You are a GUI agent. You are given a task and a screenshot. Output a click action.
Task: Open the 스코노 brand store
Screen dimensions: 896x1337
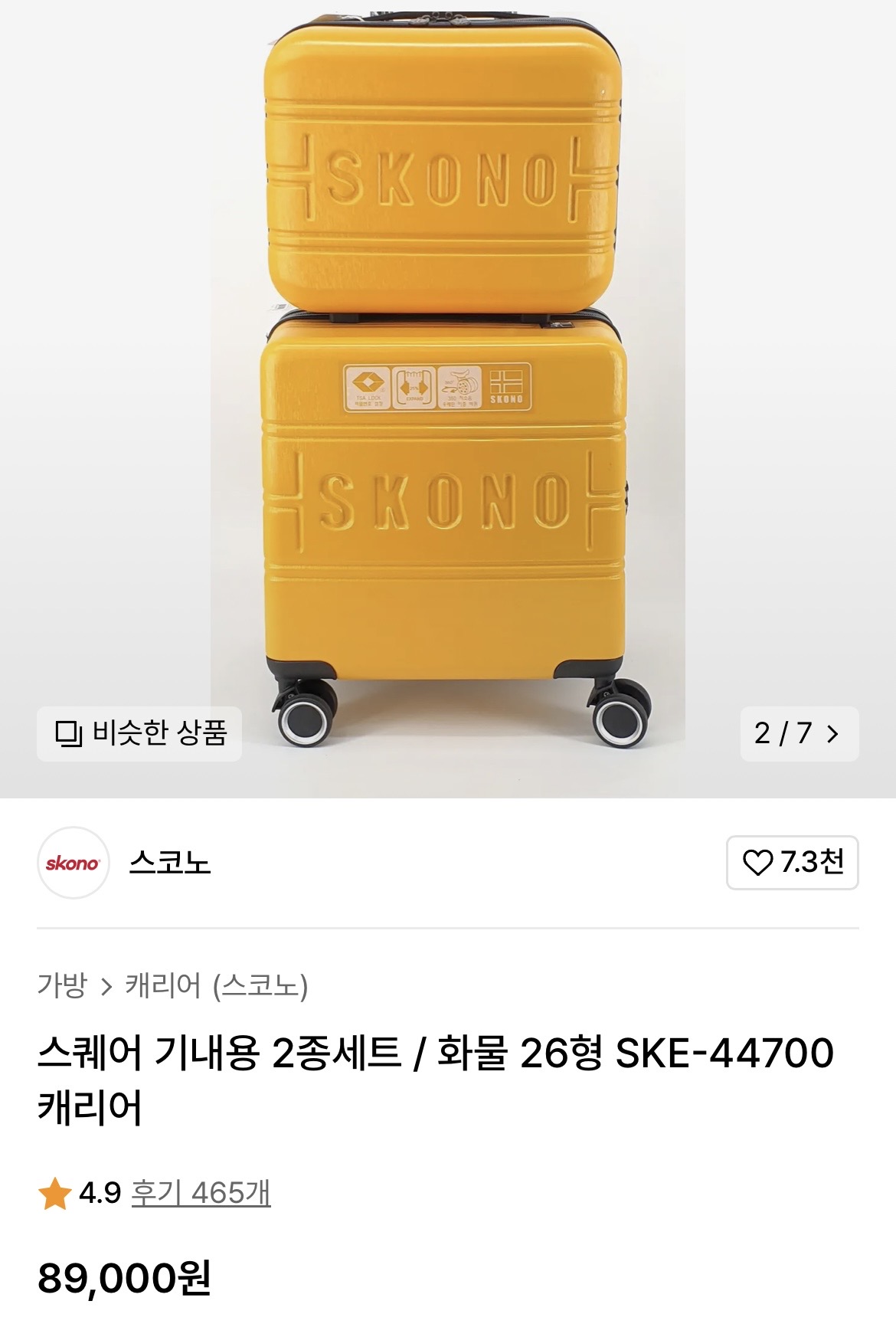(x=169, y=862)
